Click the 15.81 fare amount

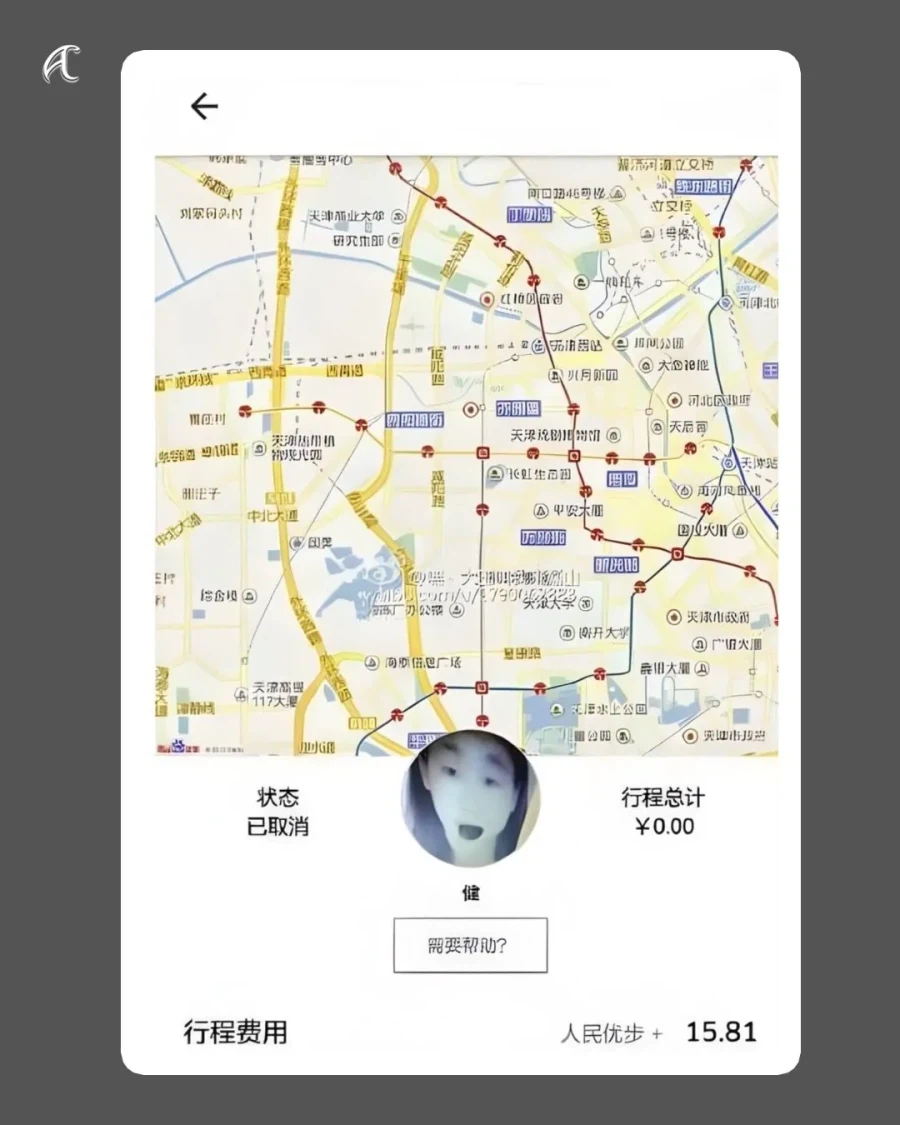(723, 1031)
